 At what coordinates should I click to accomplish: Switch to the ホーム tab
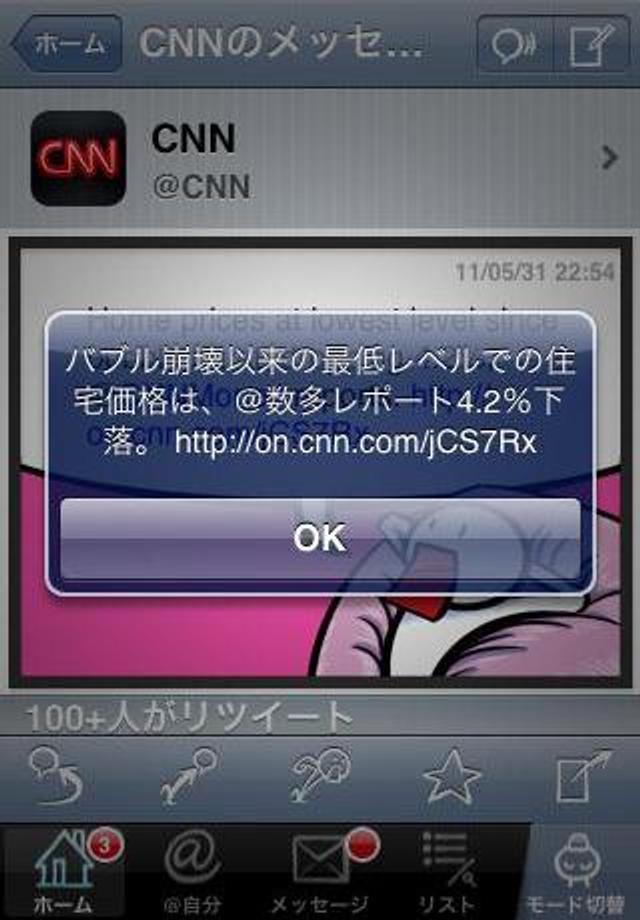(64, 871)
